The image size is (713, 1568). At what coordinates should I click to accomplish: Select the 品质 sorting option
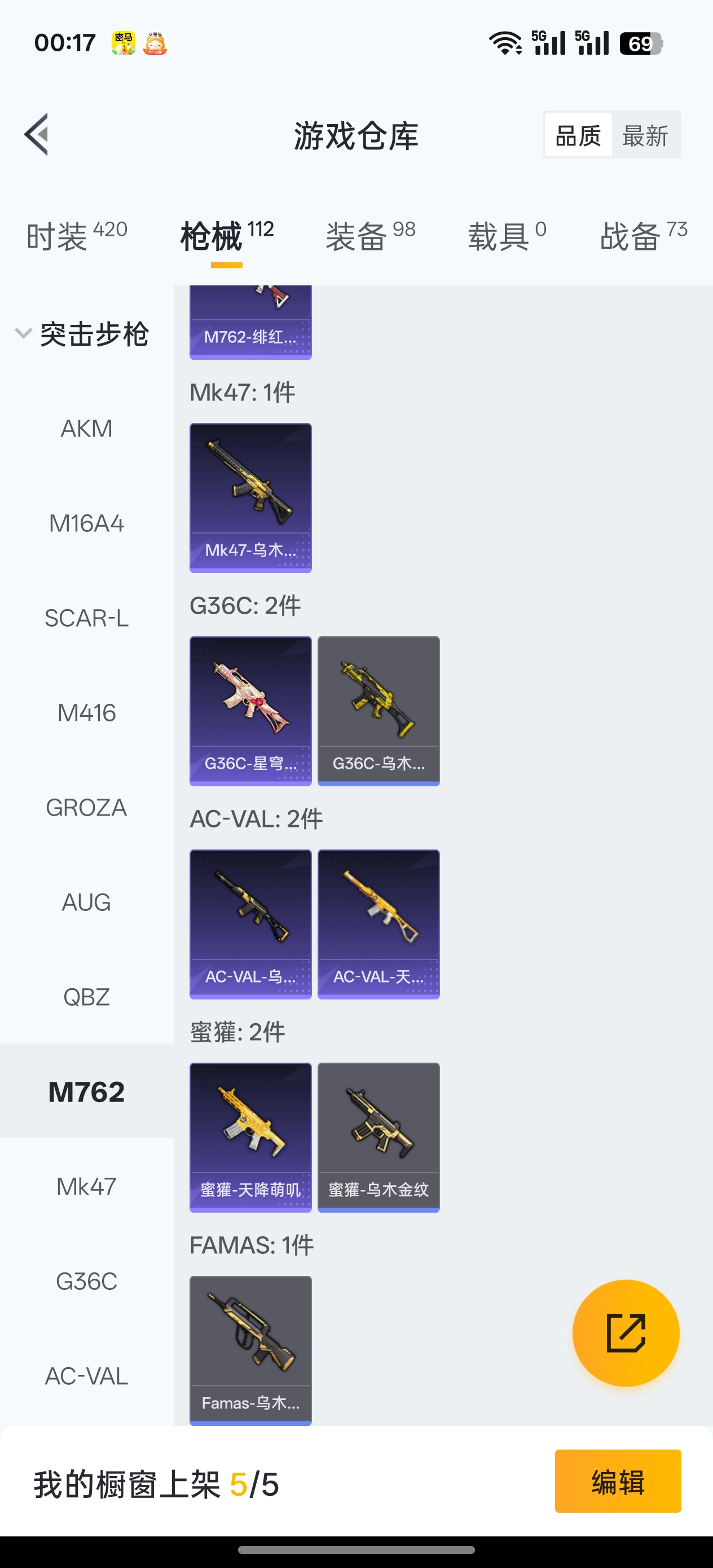[x=578, y=135]
